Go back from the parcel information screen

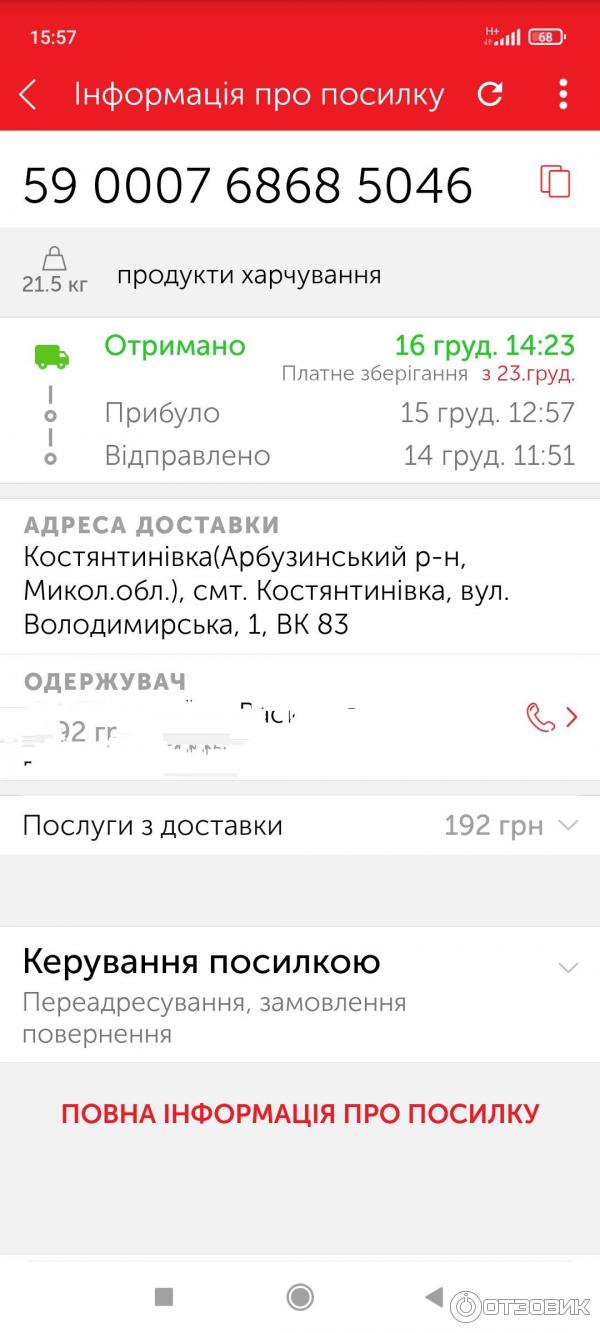point(28,95)
